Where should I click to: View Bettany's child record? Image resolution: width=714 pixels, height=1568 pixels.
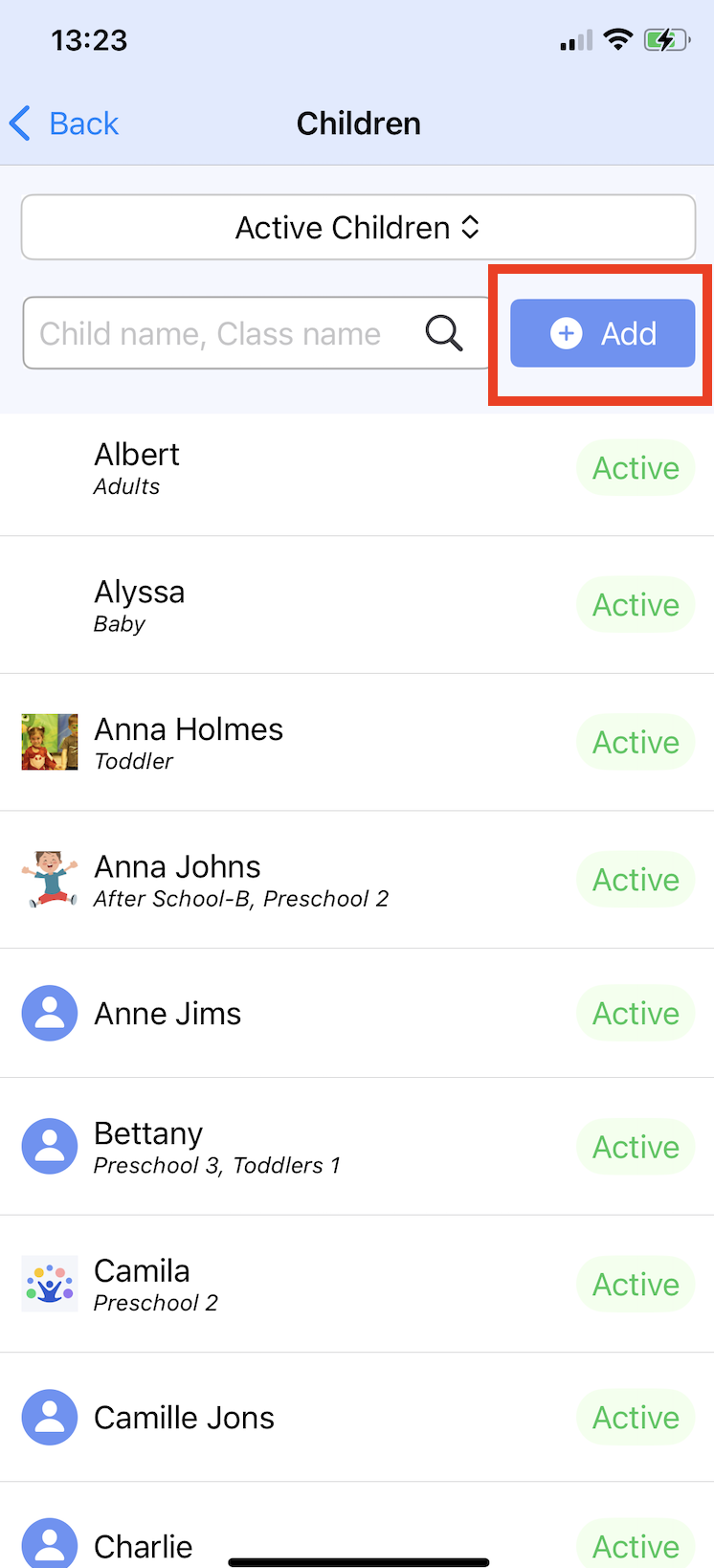click(x=287, y=1147)
